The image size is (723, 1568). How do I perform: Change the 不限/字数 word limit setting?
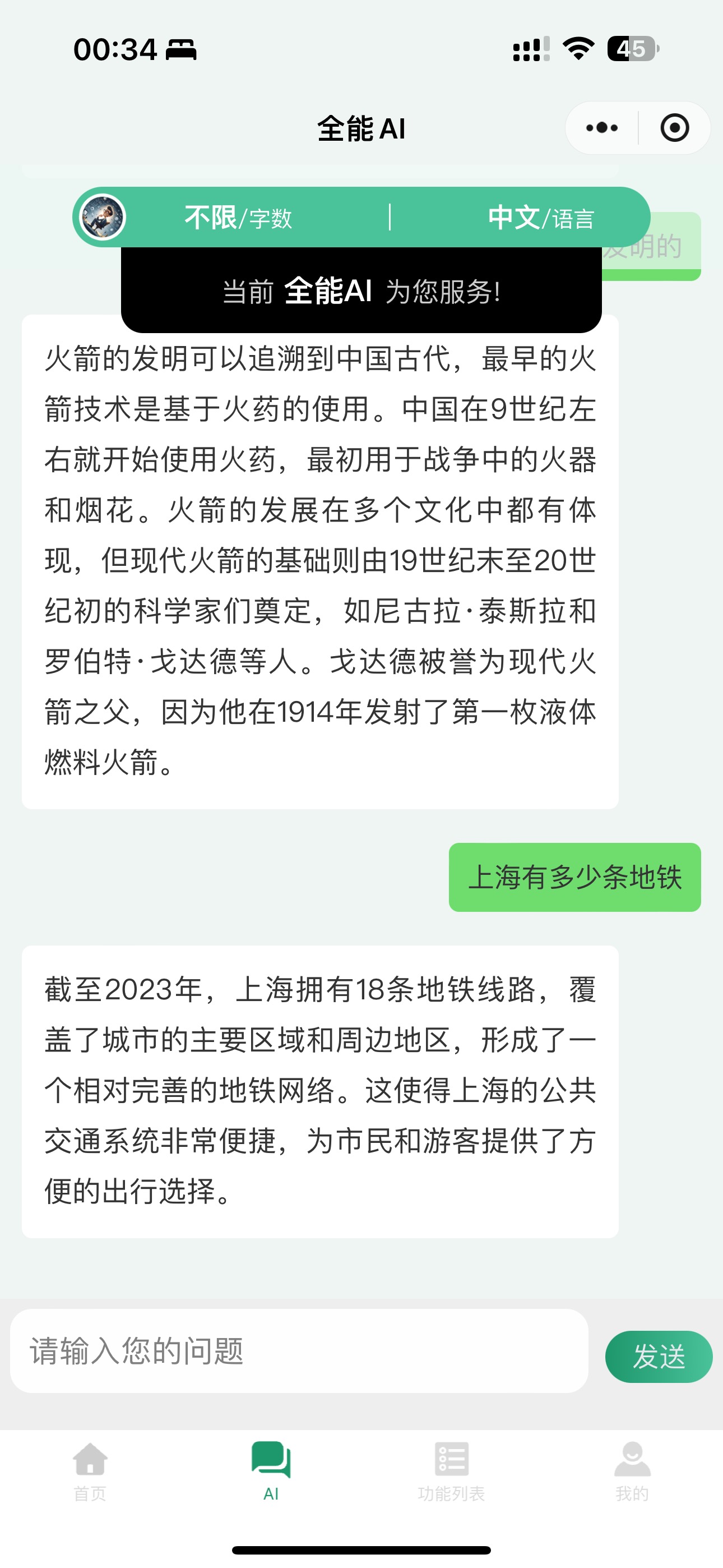tap(239, 217)
